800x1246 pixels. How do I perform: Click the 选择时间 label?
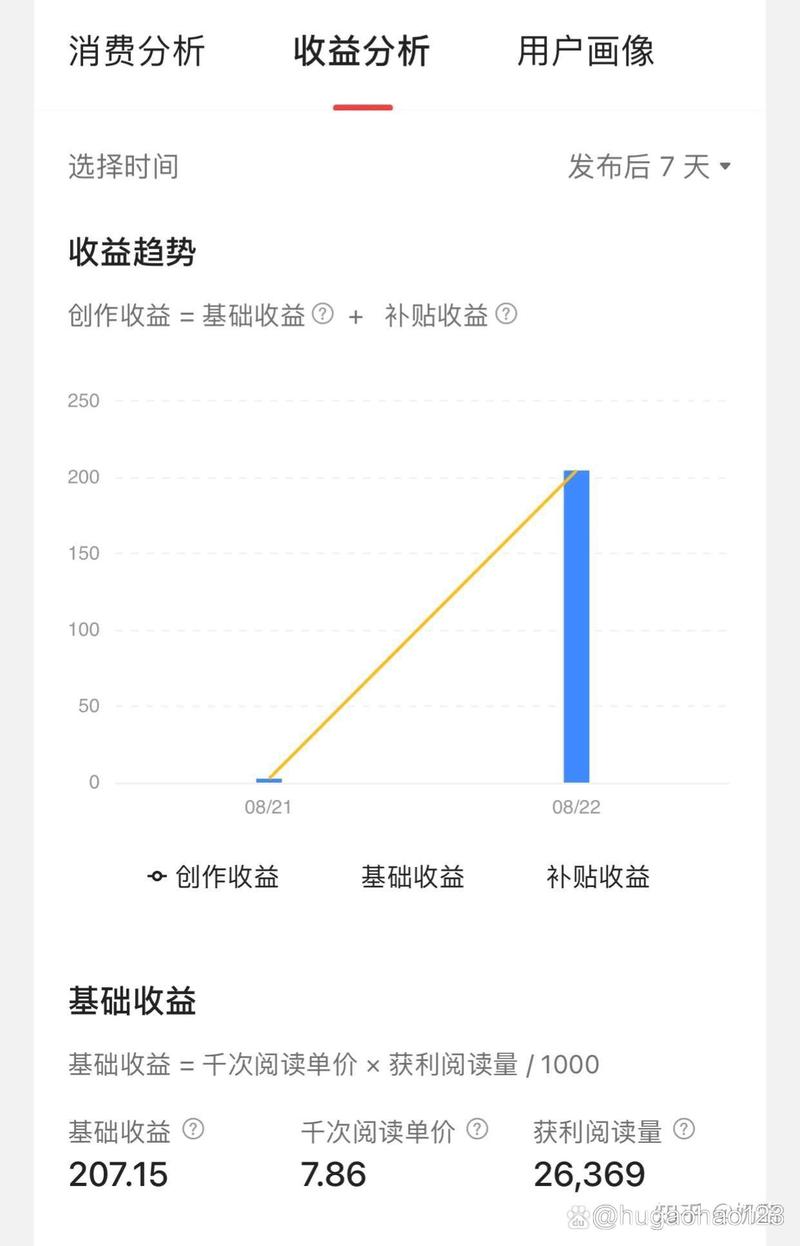[122, 166]
